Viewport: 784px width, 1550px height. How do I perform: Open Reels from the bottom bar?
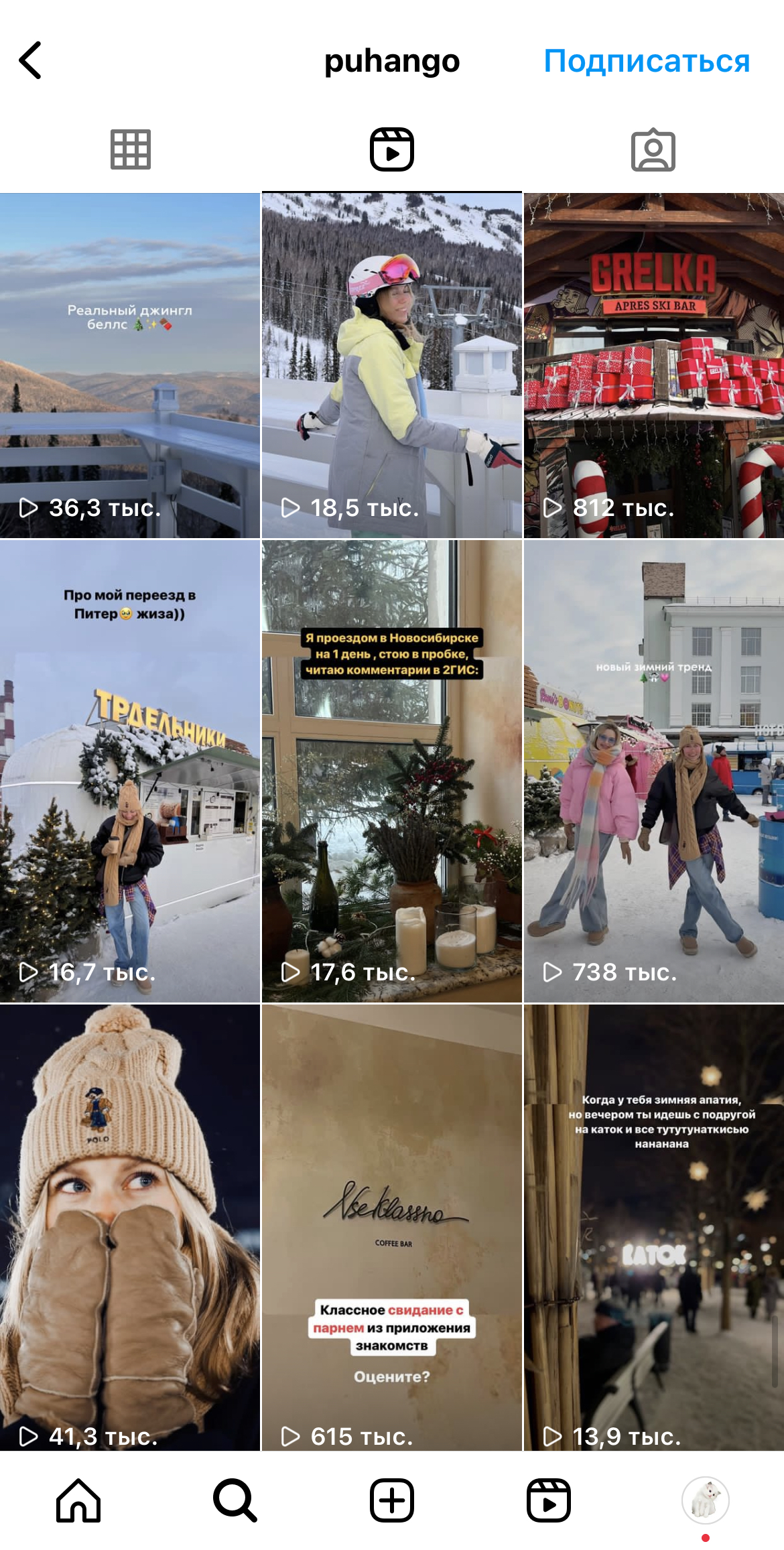549,1500
